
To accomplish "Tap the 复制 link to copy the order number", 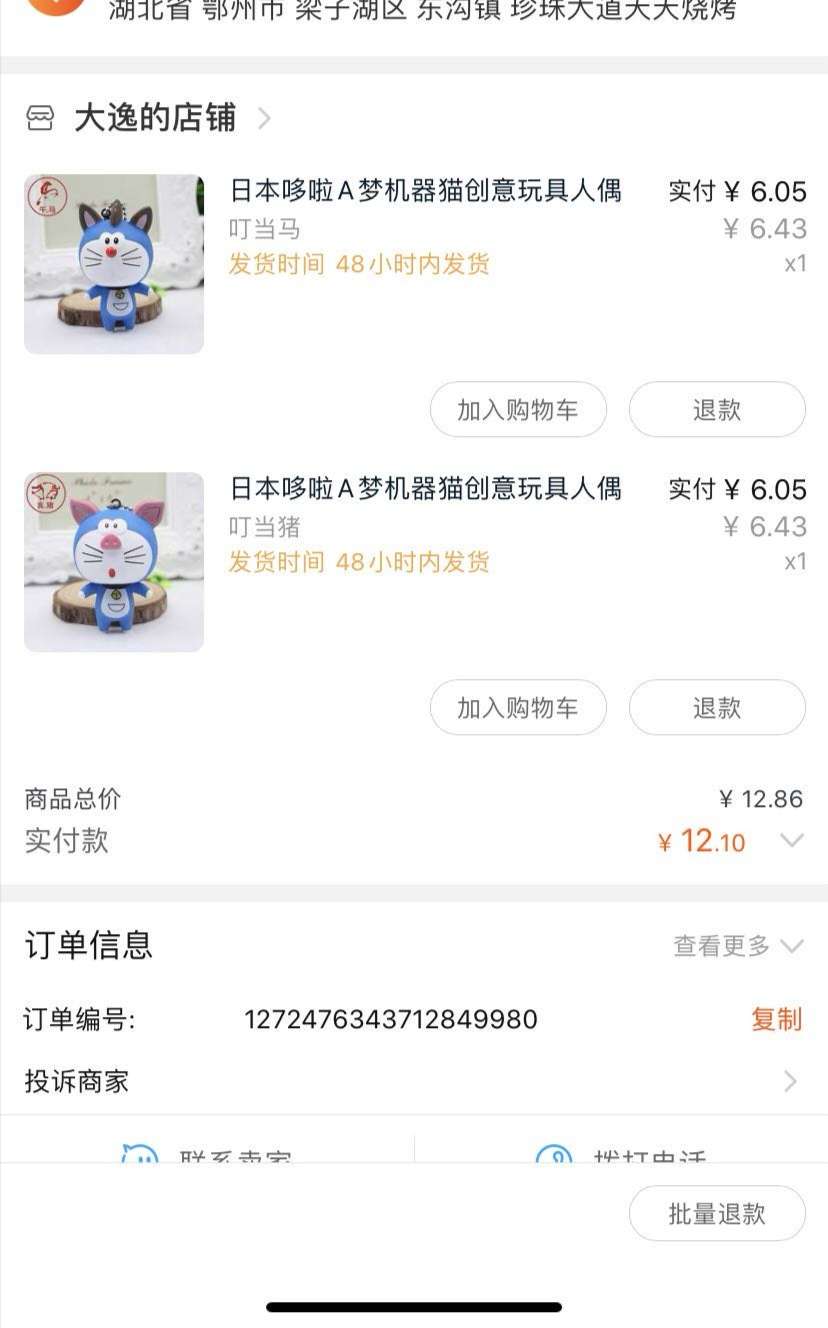I will (779, 1020).
